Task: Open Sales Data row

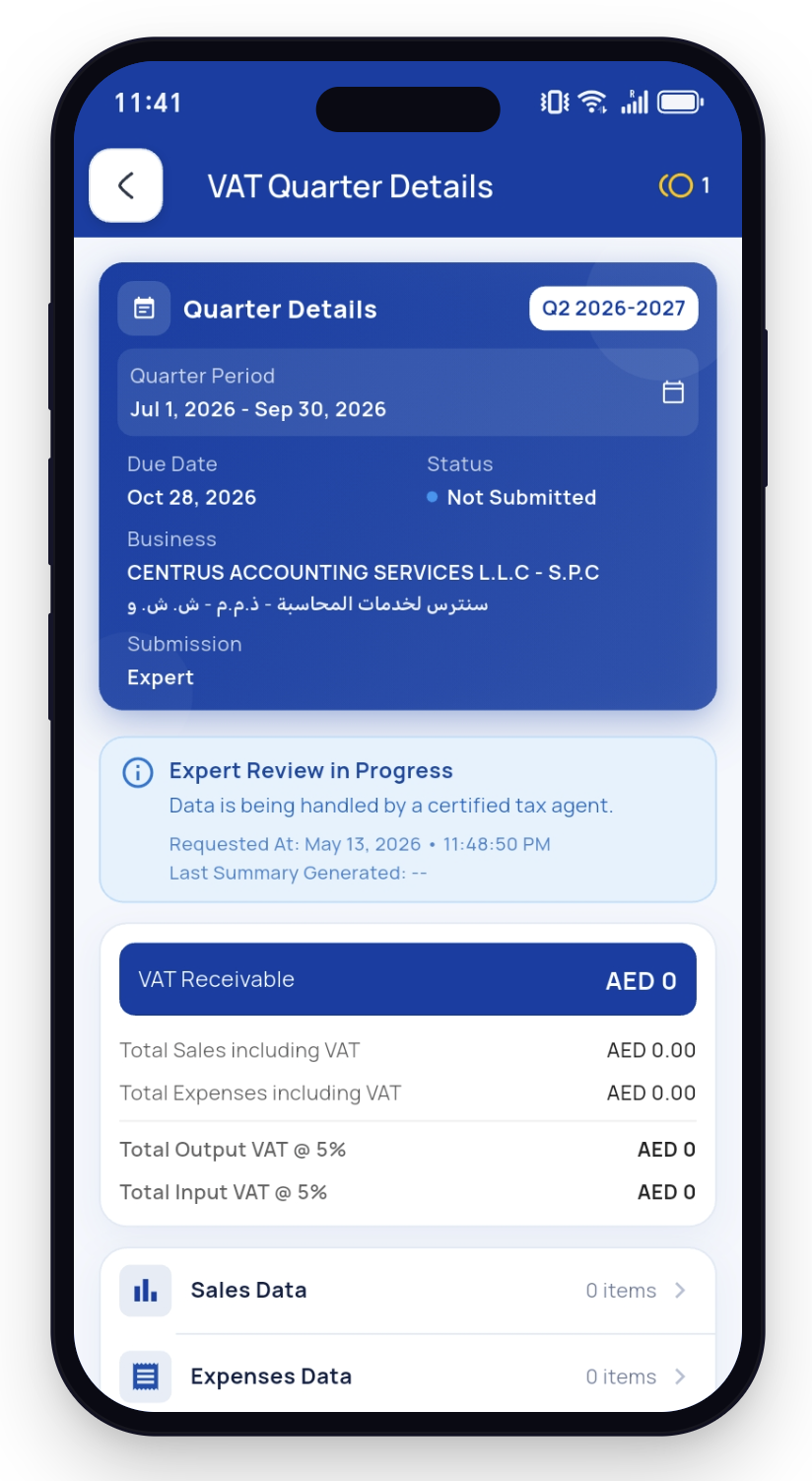Action: [408, 1291]
